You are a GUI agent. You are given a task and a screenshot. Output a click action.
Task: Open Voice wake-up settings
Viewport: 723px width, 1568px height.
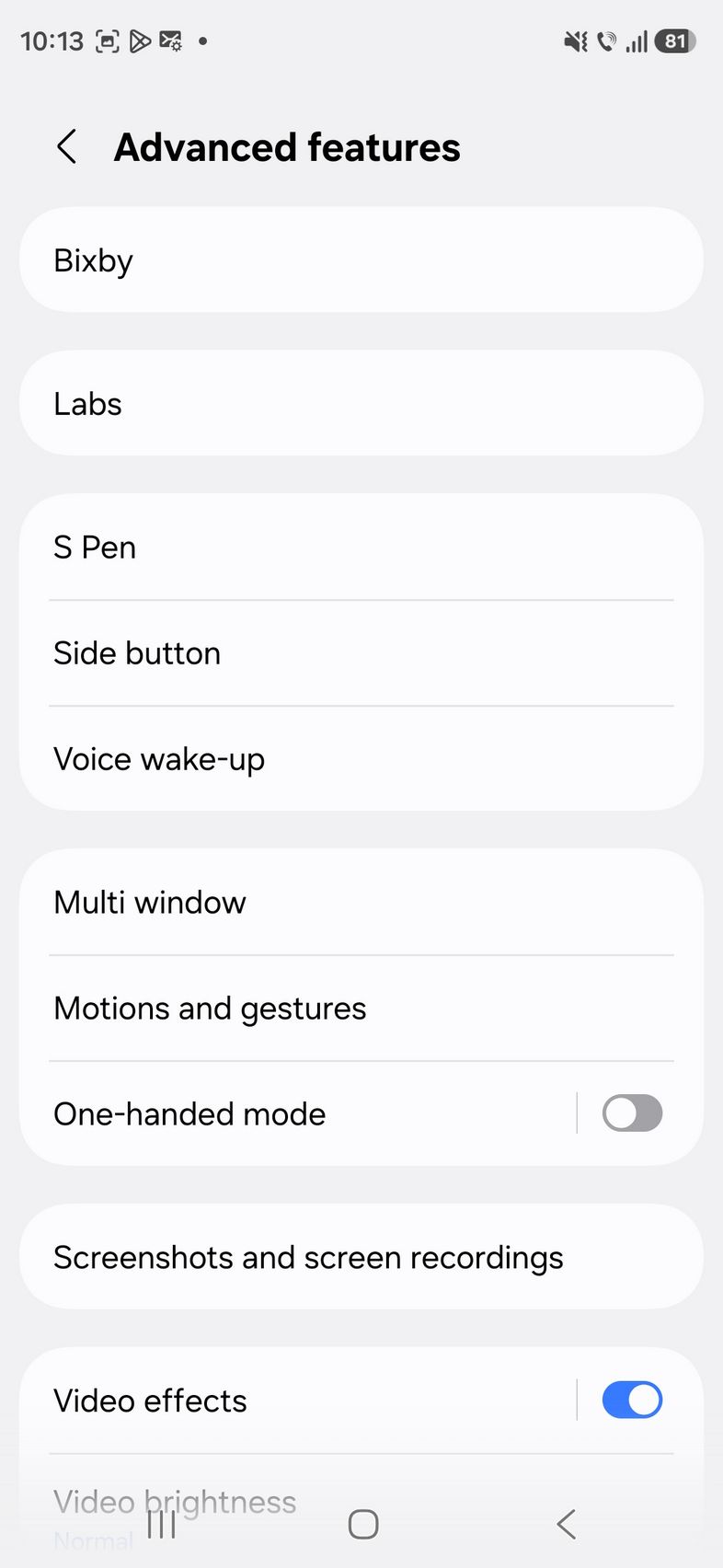point(361,759)
